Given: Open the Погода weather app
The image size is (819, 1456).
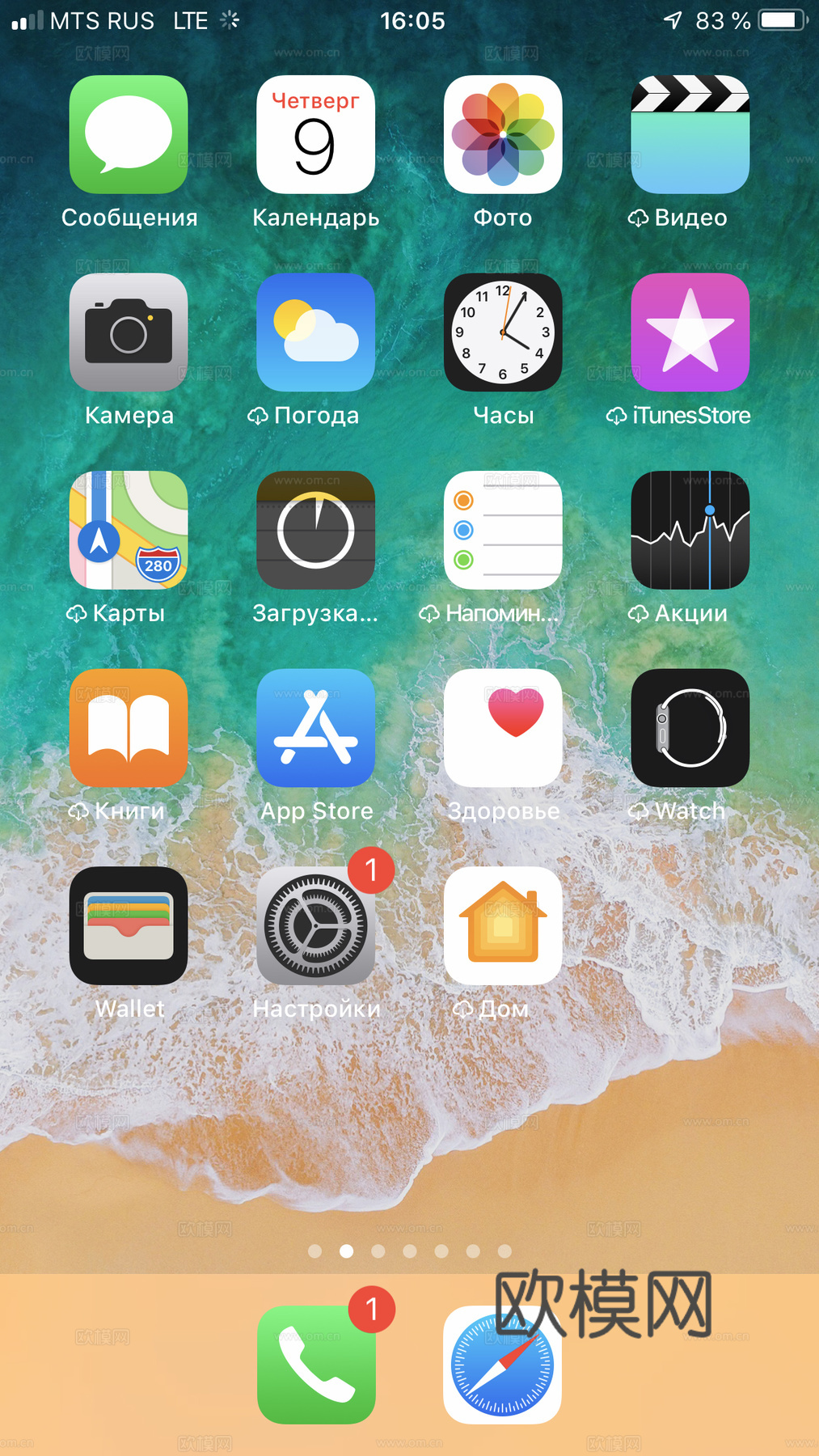Looking at the screenshot, I should pos(315,332).
